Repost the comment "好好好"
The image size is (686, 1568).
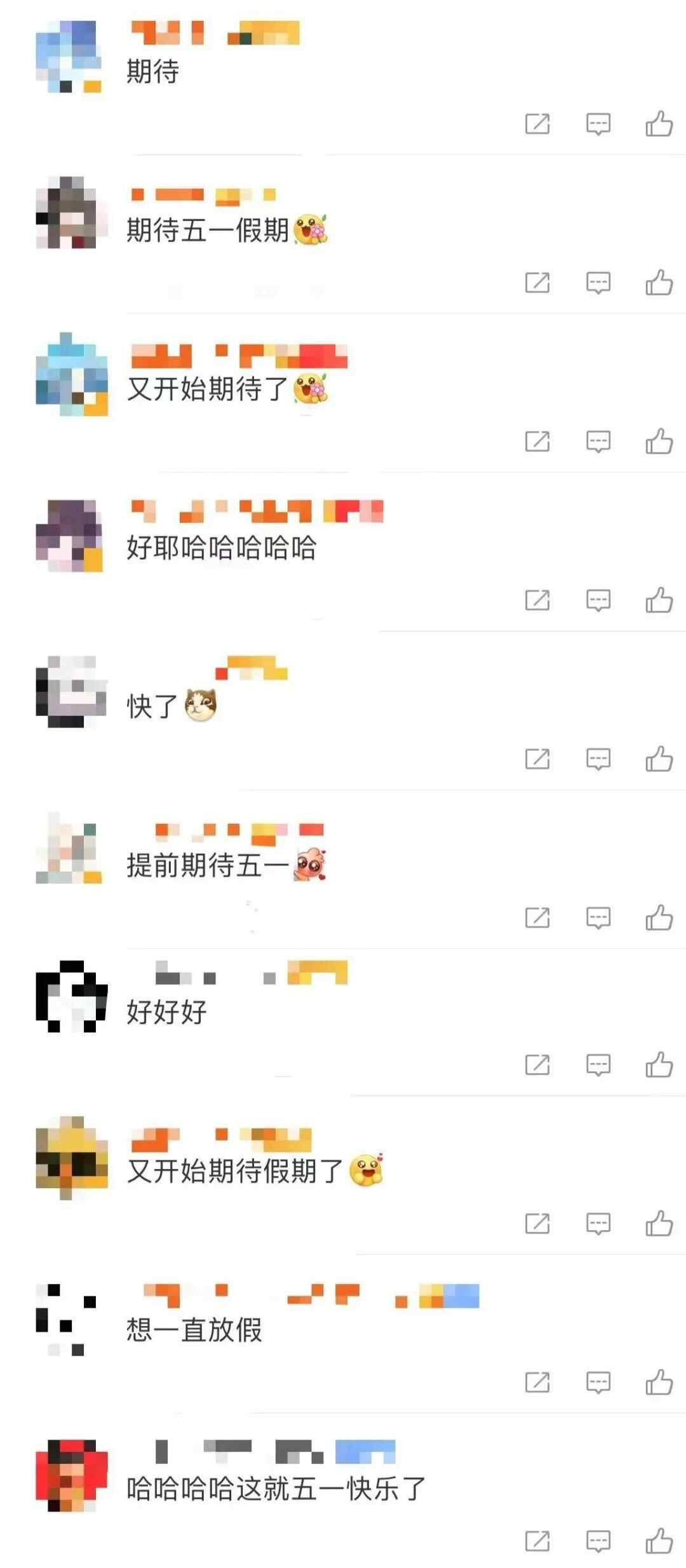point(537,1065)
